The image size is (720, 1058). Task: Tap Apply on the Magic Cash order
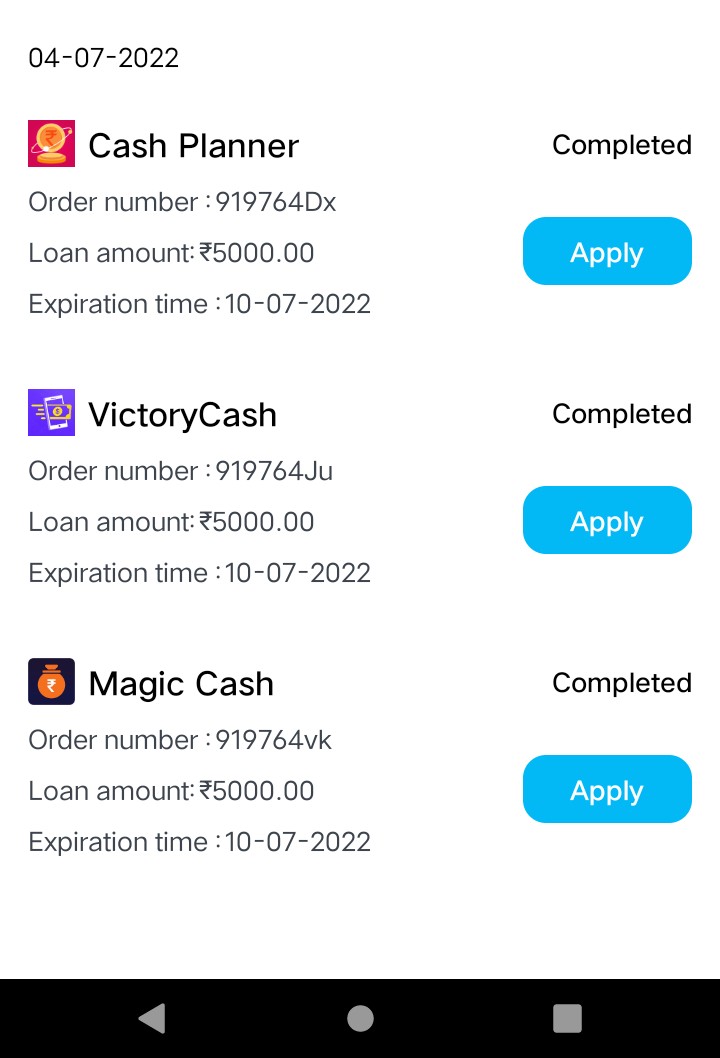click(x=607, y=790)
